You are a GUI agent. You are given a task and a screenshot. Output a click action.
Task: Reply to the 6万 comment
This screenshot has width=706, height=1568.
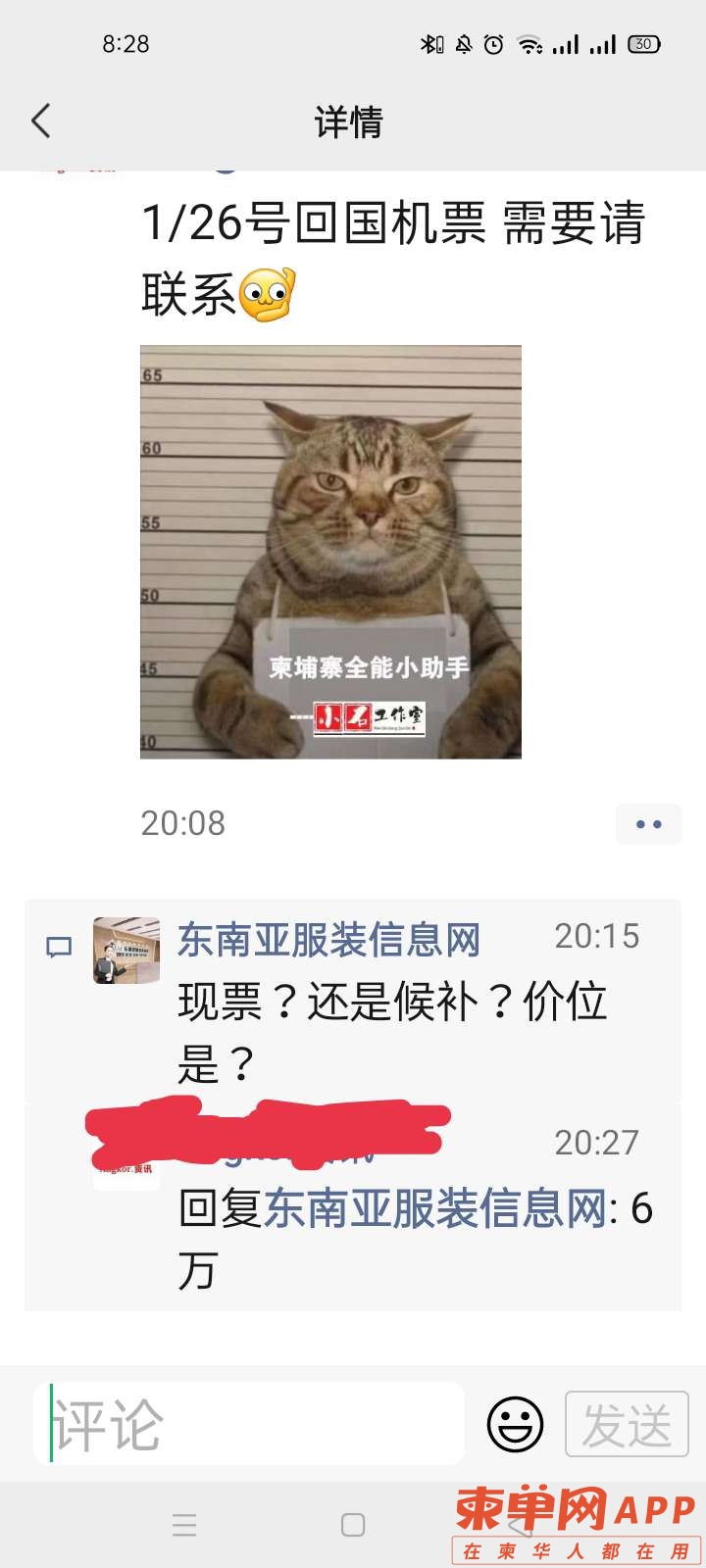click(x=412, y=1237)
